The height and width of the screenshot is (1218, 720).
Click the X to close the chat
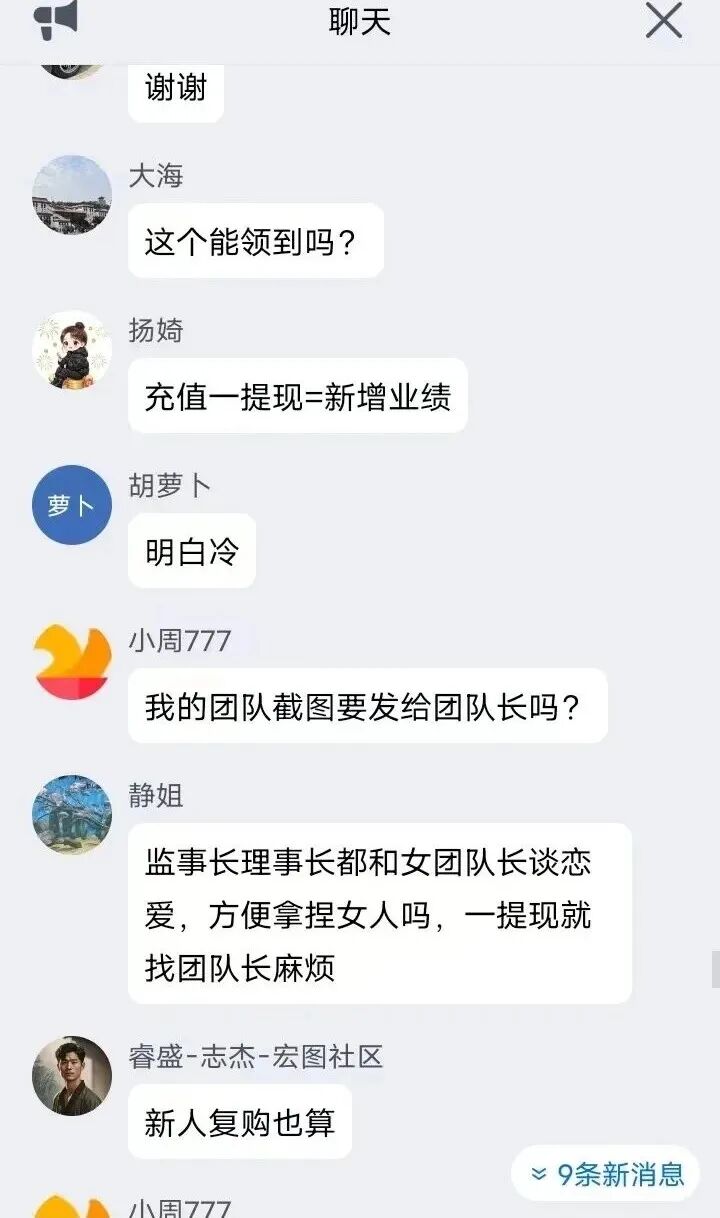[x=662, y=22]
